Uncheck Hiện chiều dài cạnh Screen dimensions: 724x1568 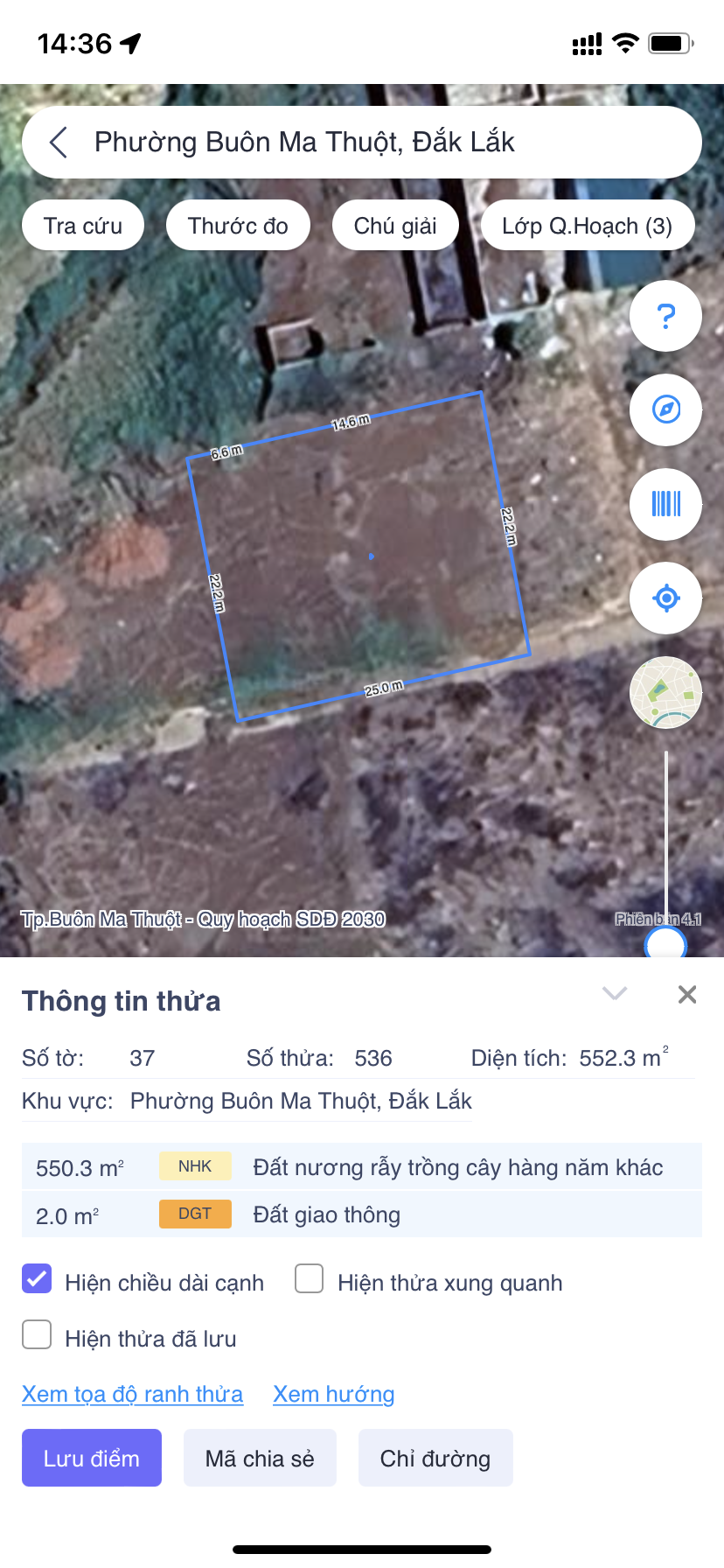pos(37,1278)
